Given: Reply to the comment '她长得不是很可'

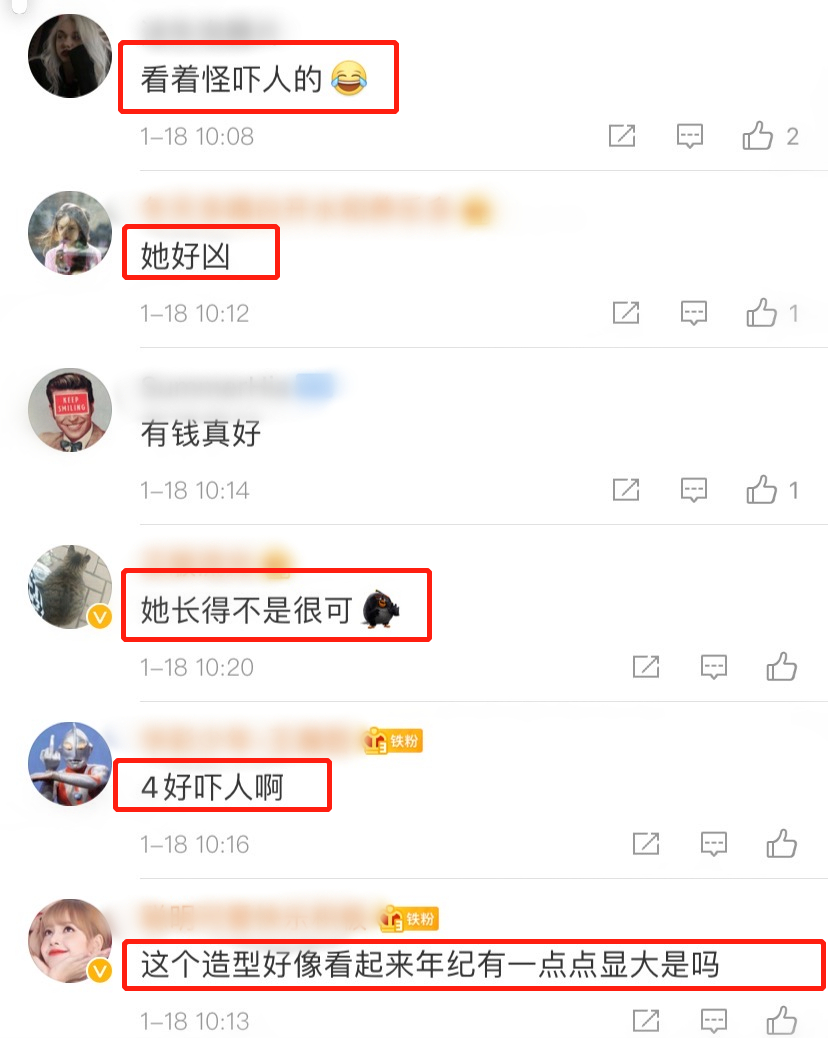Looking at the screenshot, I should 713,666.
